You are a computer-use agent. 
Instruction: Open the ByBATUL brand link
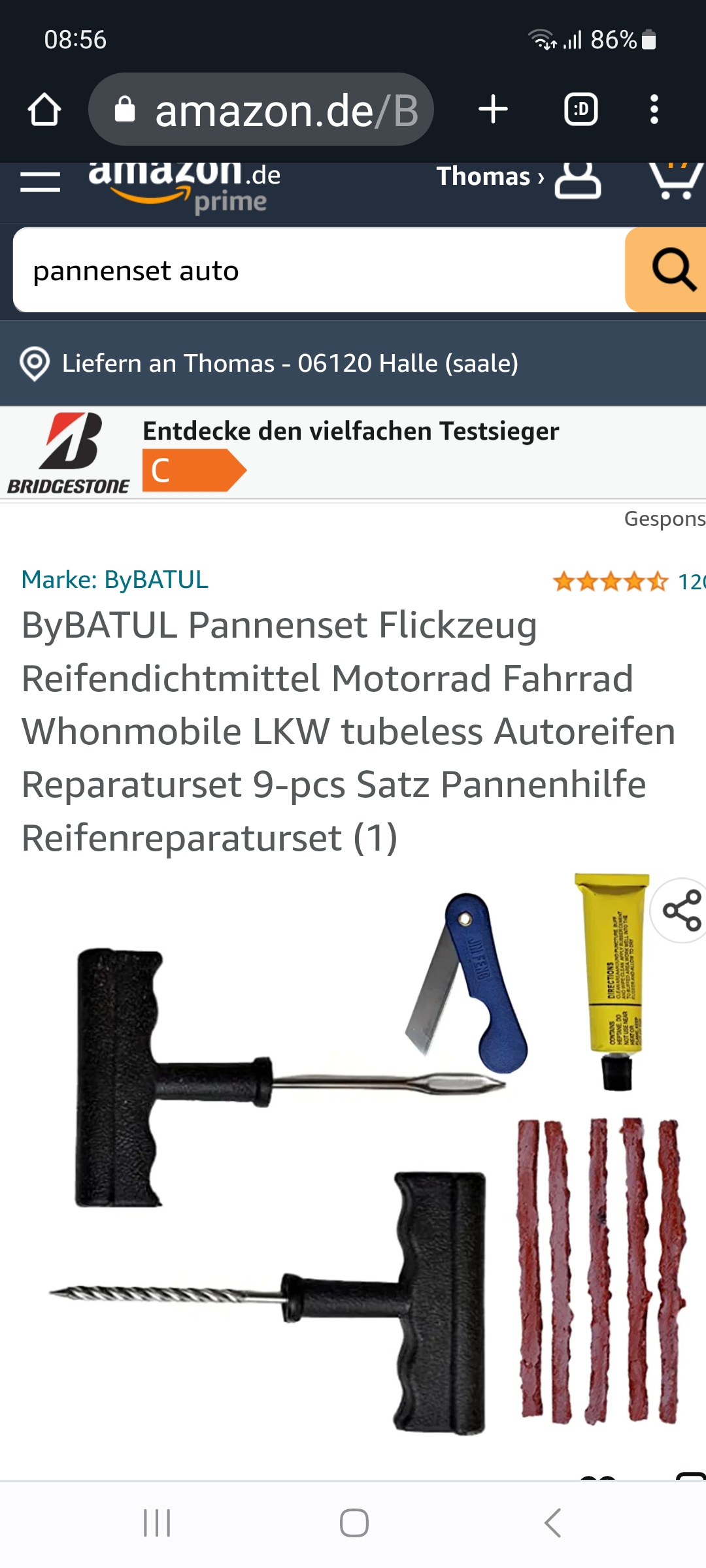click(115, 580)
